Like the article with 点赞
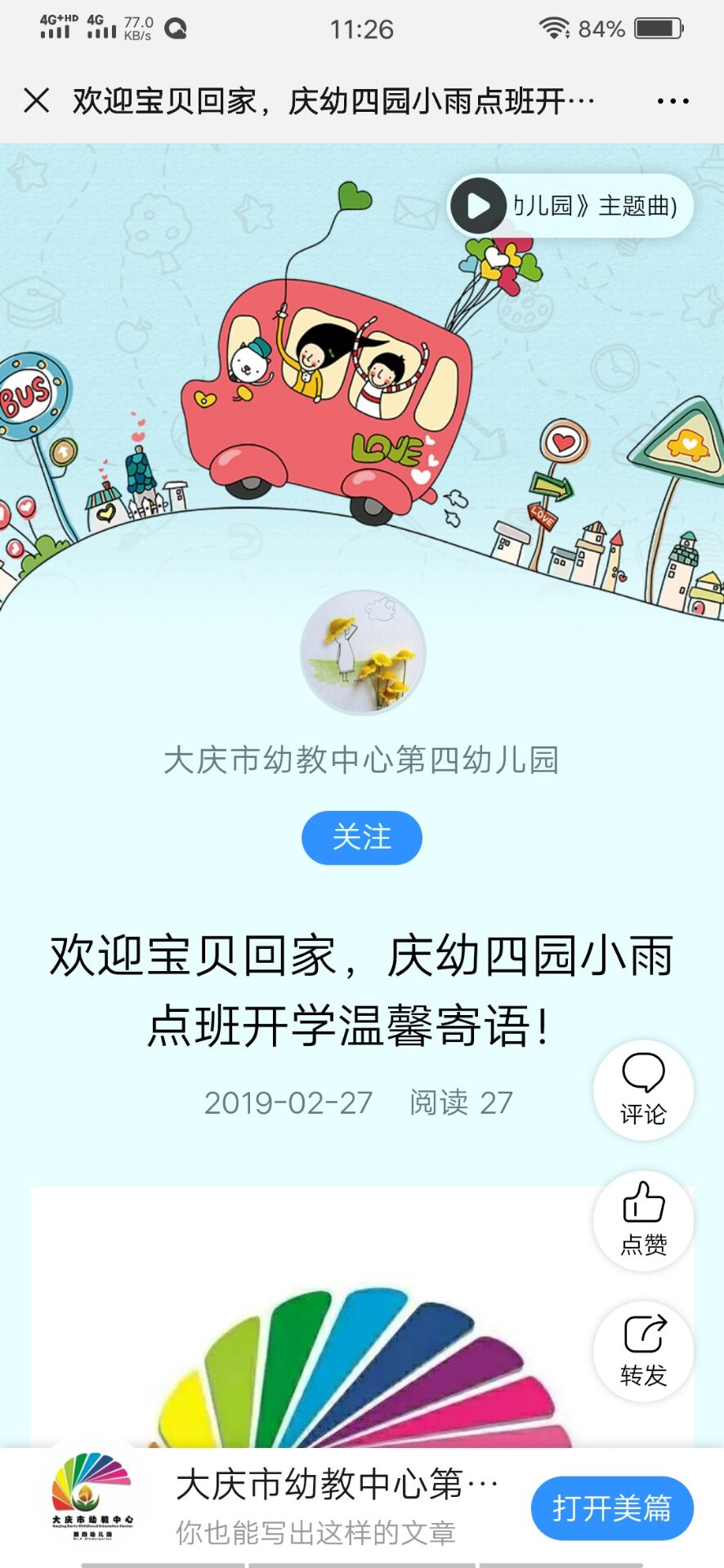Viewport: 724px width, 1568px height. [x=643, y=1220]
